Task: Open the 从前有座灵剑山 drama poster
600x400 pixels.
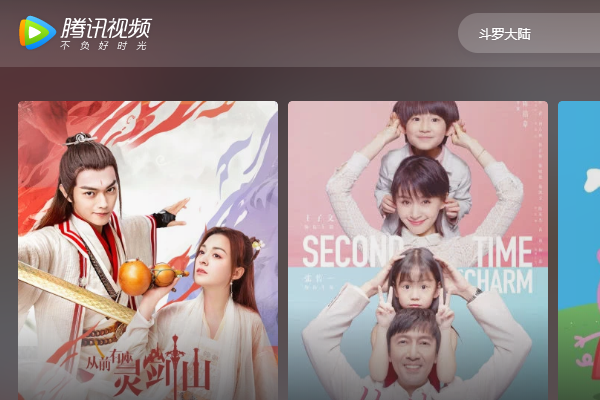Action: click(148, 250)
